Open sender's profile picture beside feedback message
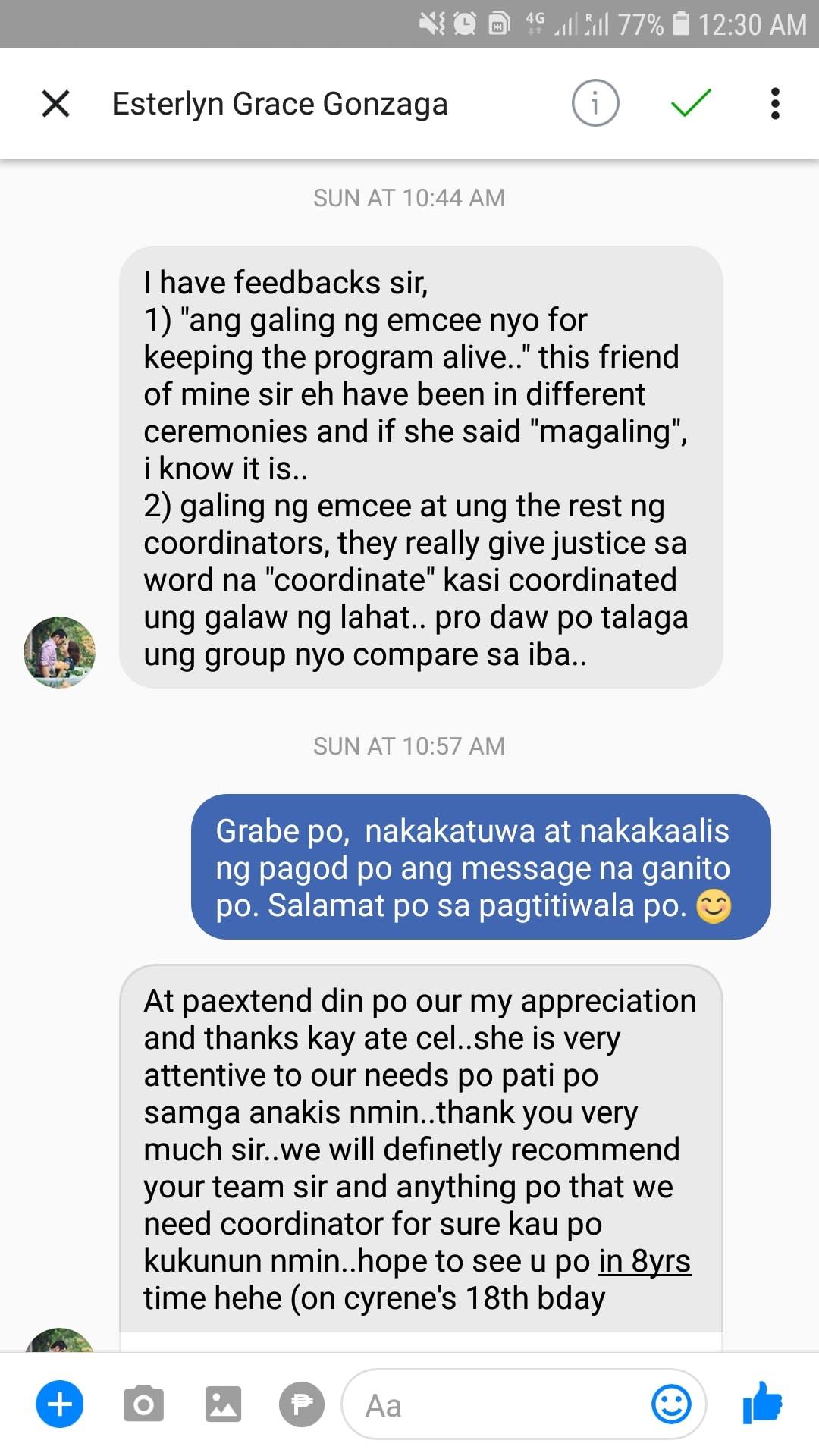 click(x=59, y=652)
